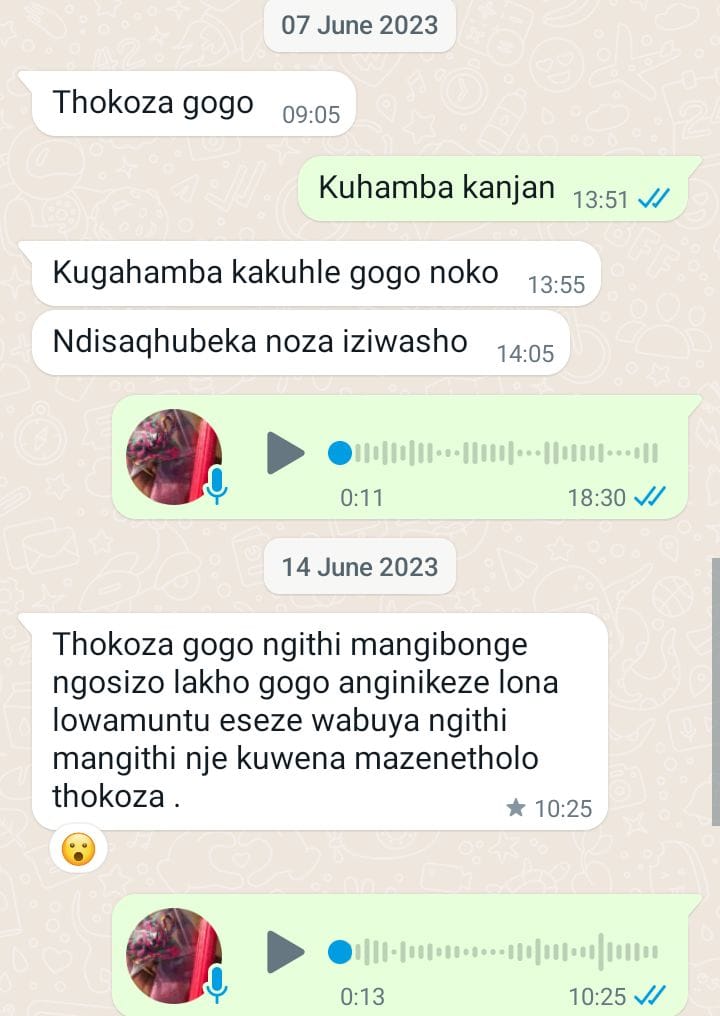Tap the surprised emoji reaction under the message
Image resolution: width=720 pixels, height=1016 pixels.
coord(78,850)
